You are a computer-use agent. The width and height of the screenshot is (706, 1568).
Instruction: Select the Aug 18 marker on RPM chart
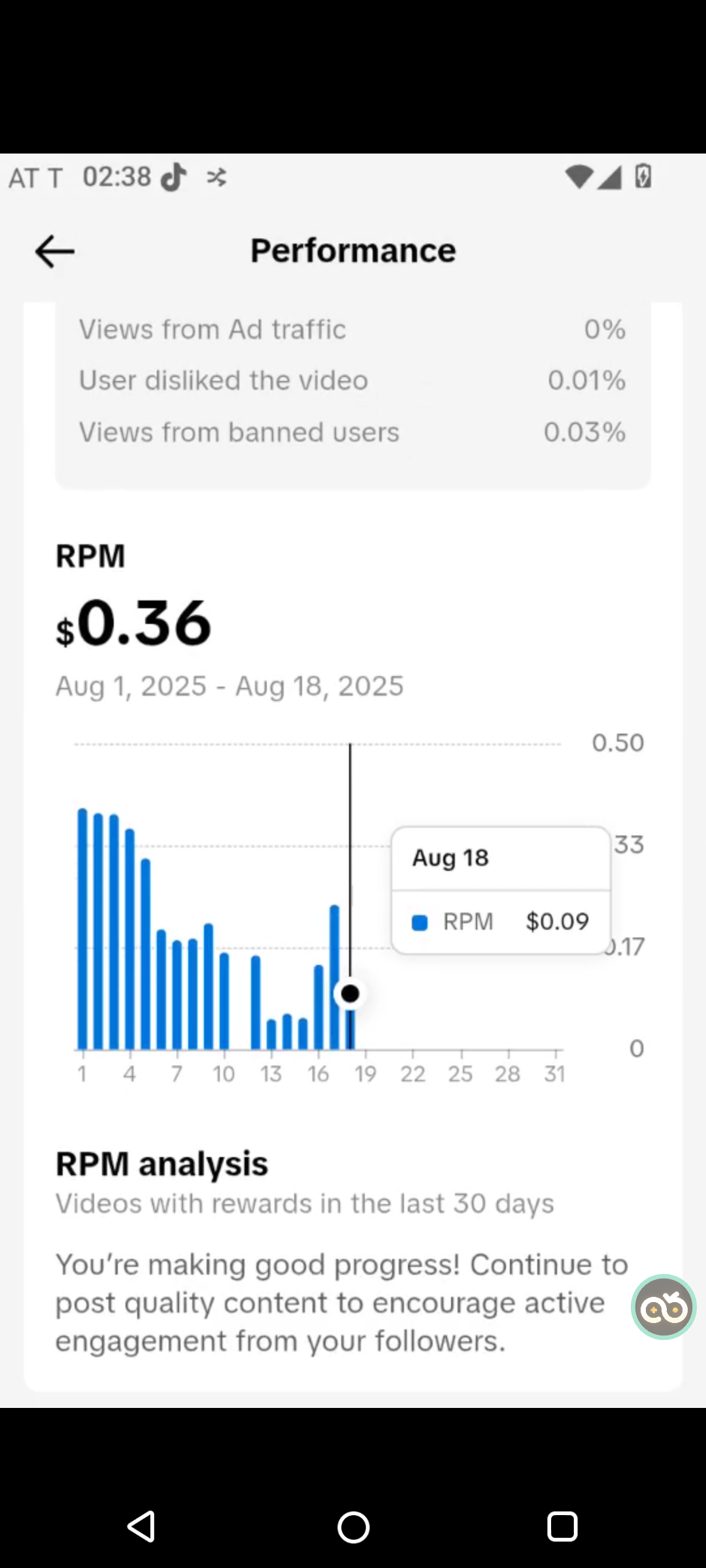point(350,994)
